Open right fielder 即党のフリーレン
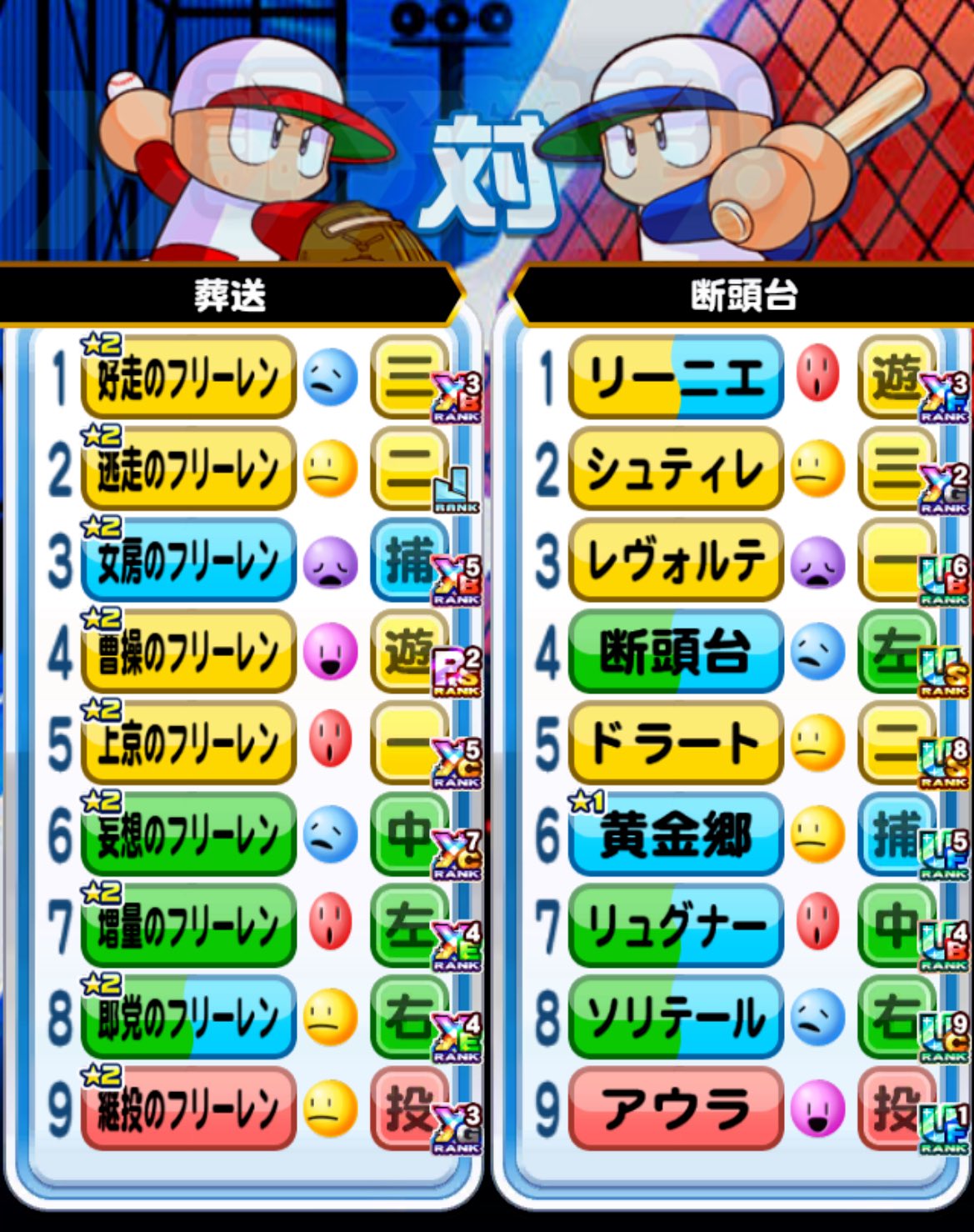The width and height of the screenshot is (974, 1232). 188,1018
